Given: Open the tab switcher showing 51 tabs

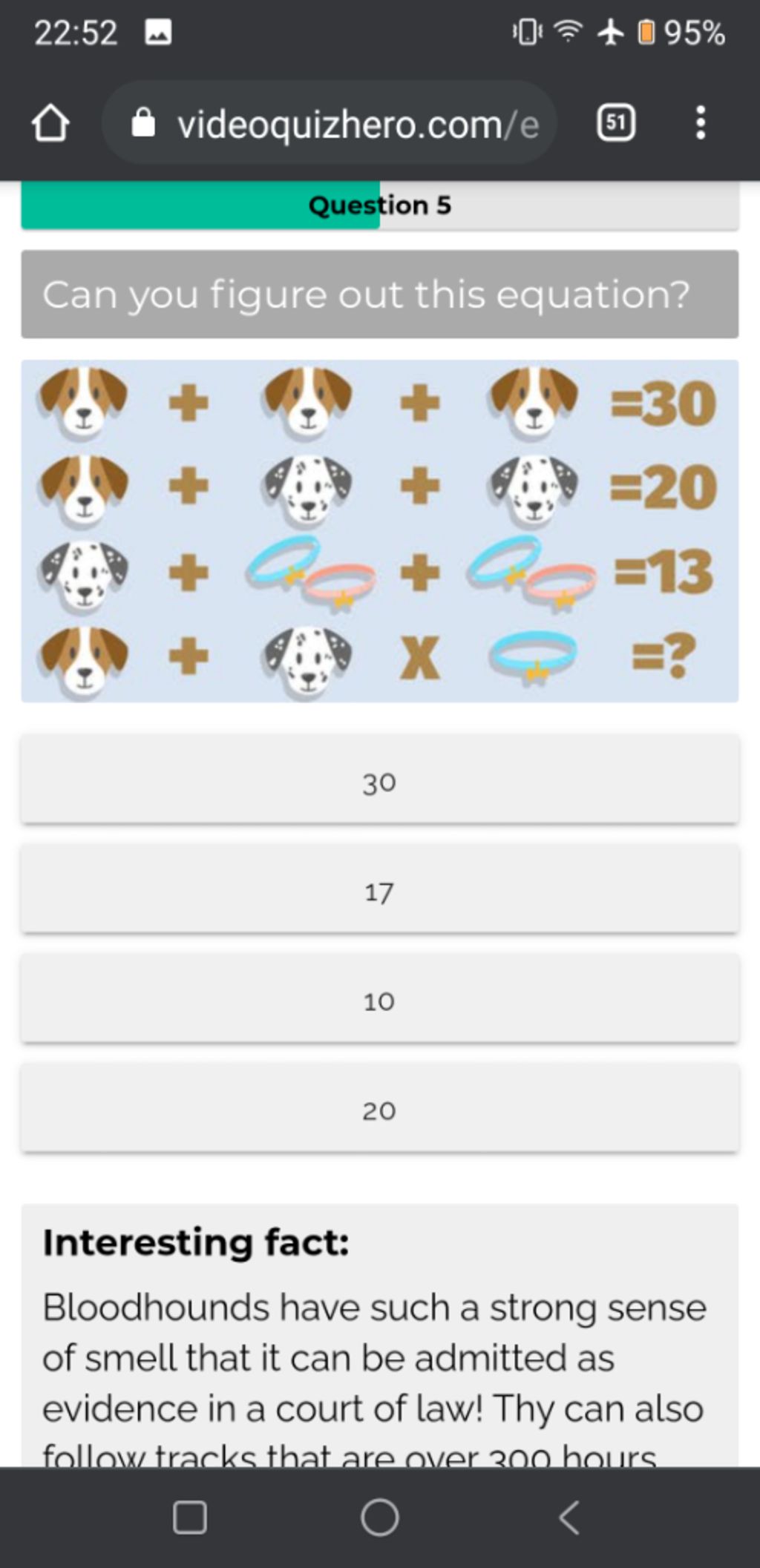Looking at the screenshot, I should [616, 123].
